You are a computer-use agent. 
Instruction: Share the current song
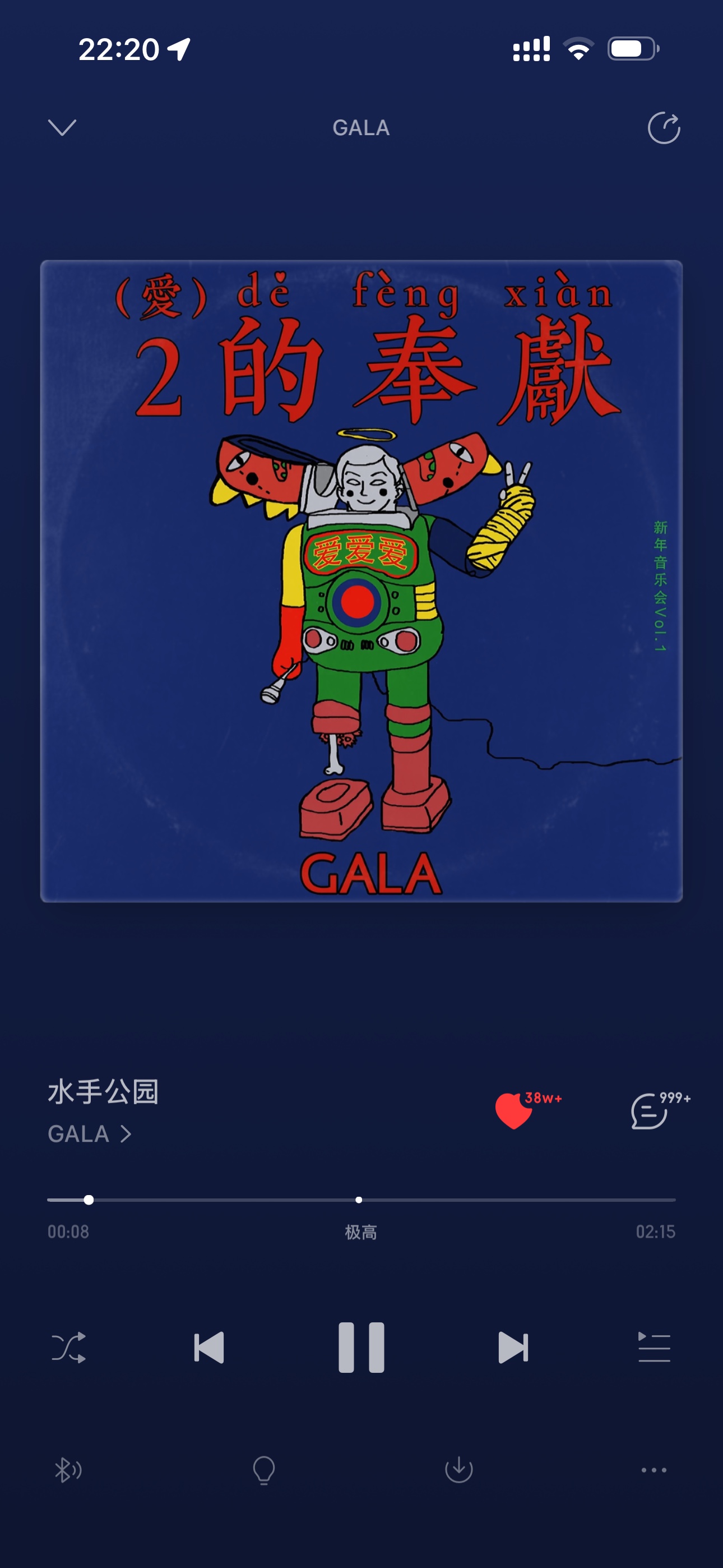coord(664,128)
